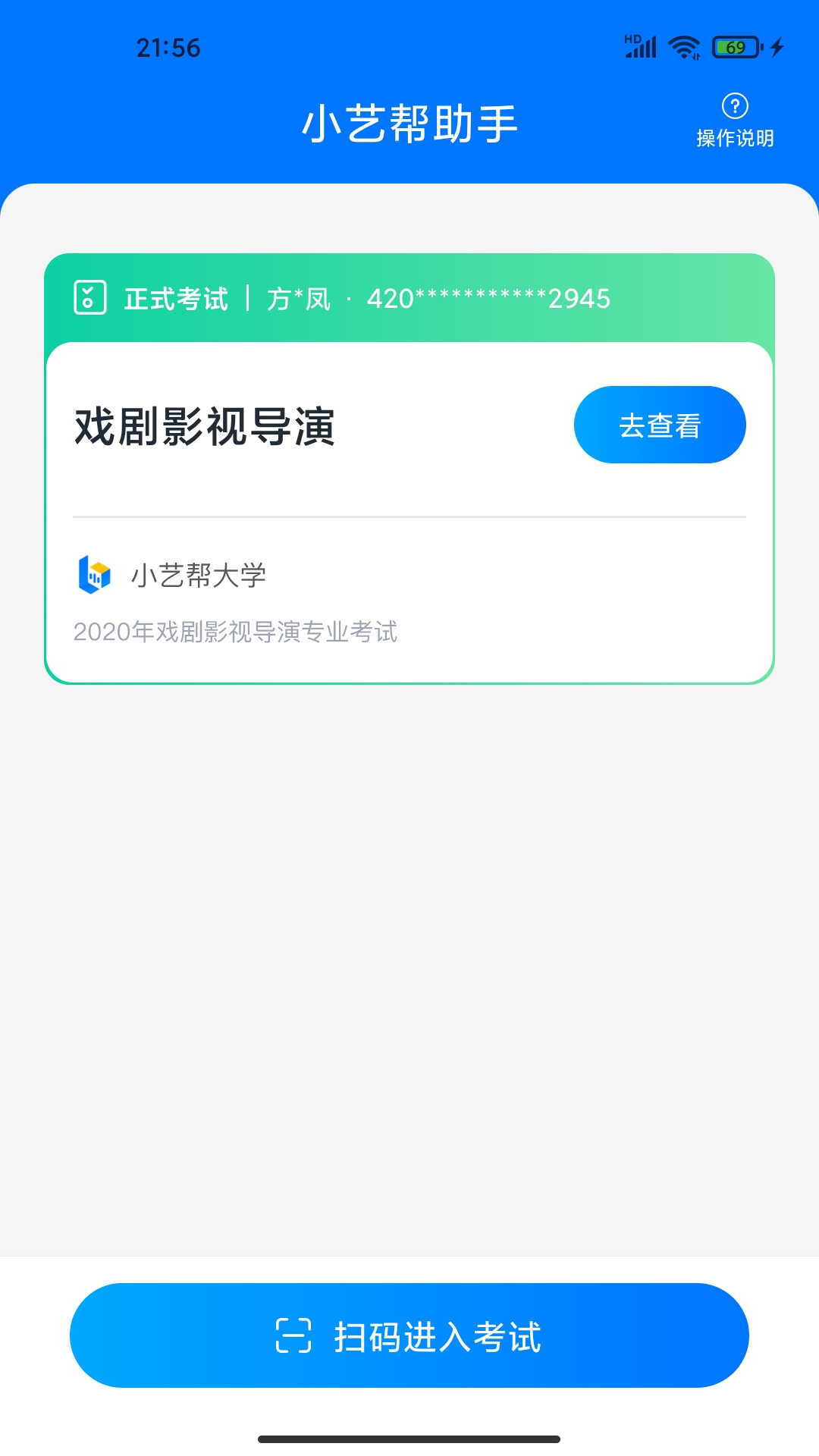Click the masked ID number 420***2945
Image resolution: width=819 pixels, height=1456 pixels.
tap(488, 299)
